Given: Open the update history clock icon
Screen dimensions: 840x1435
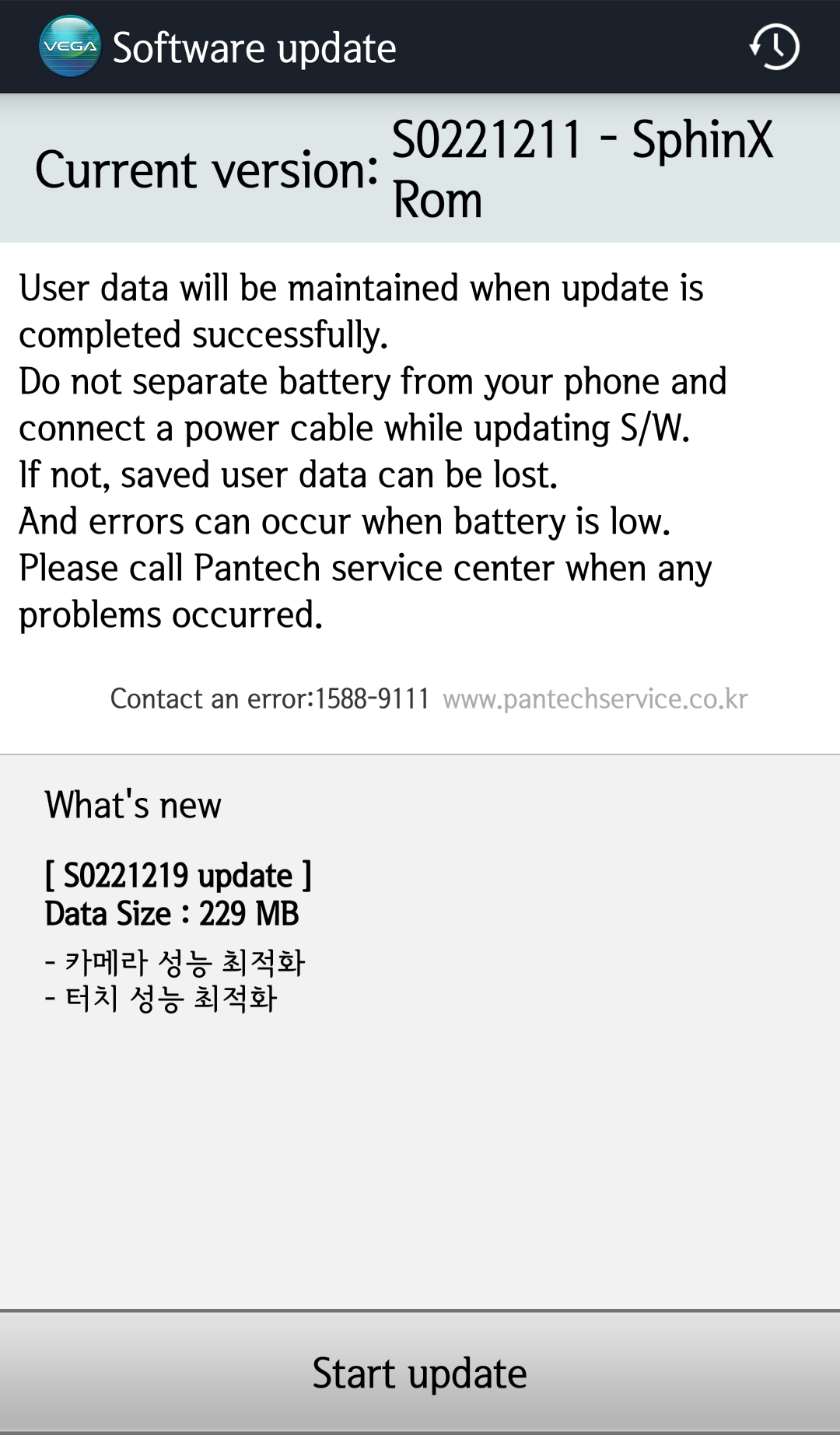Looking at the screenshot, I should (775, 47).
